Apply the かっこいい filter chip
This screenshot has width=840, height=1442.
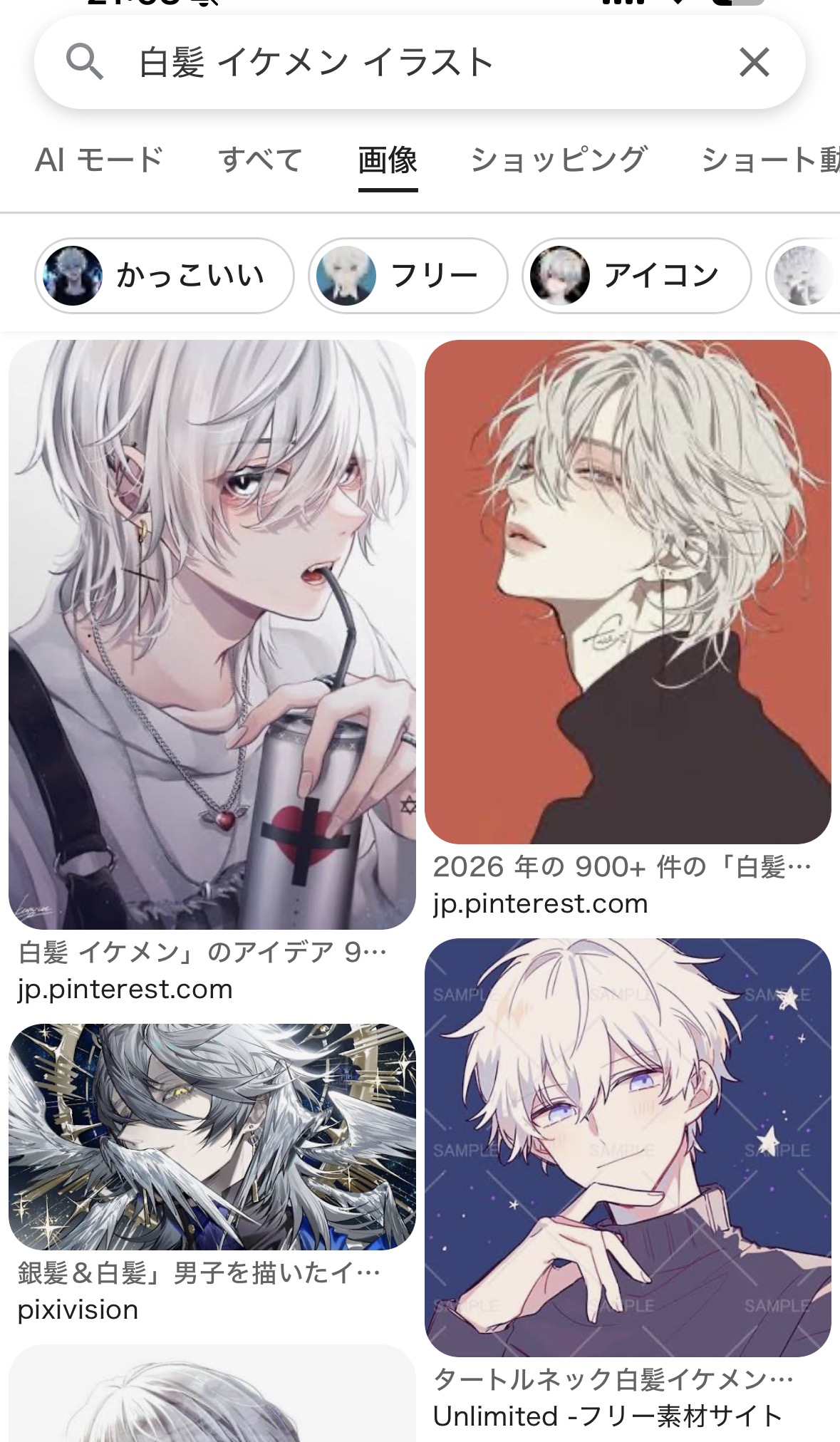click(x=165, y=276)
